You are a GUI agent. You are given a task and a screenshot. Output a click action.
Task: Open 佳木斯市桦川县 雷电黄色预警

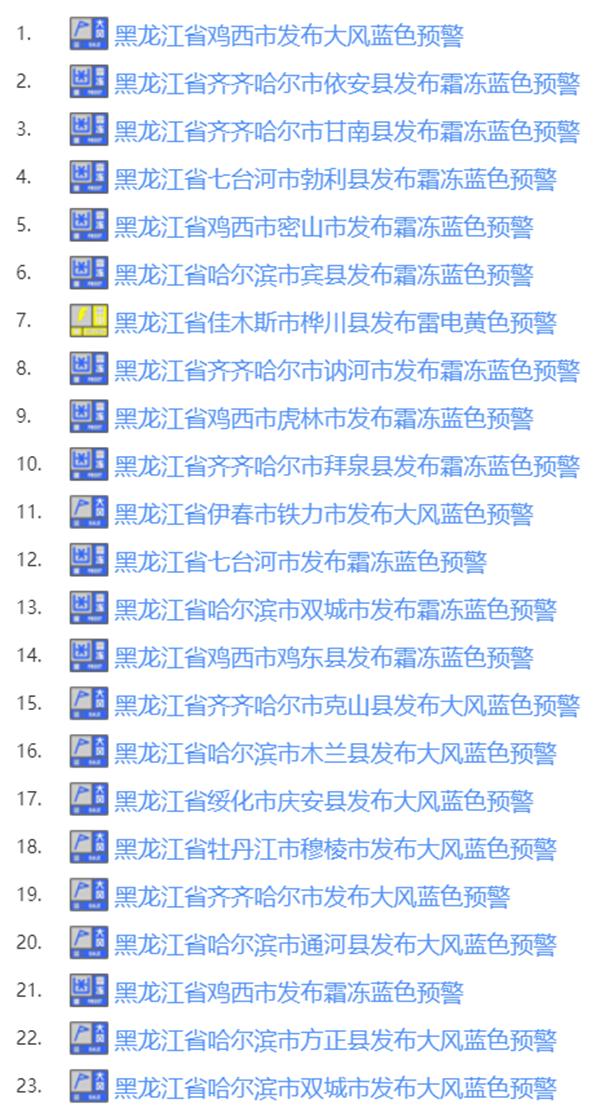[334, 322]
